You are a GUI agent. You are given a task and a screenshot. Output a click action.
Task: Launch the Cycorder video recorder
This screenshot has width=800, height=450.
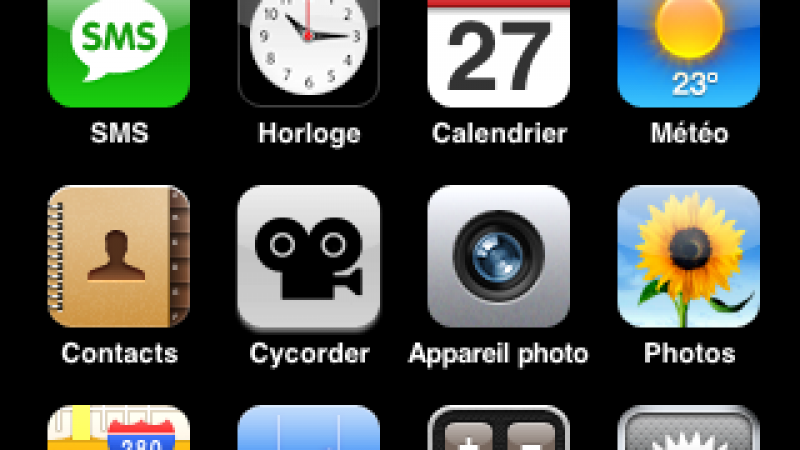(x=308, y=257)
